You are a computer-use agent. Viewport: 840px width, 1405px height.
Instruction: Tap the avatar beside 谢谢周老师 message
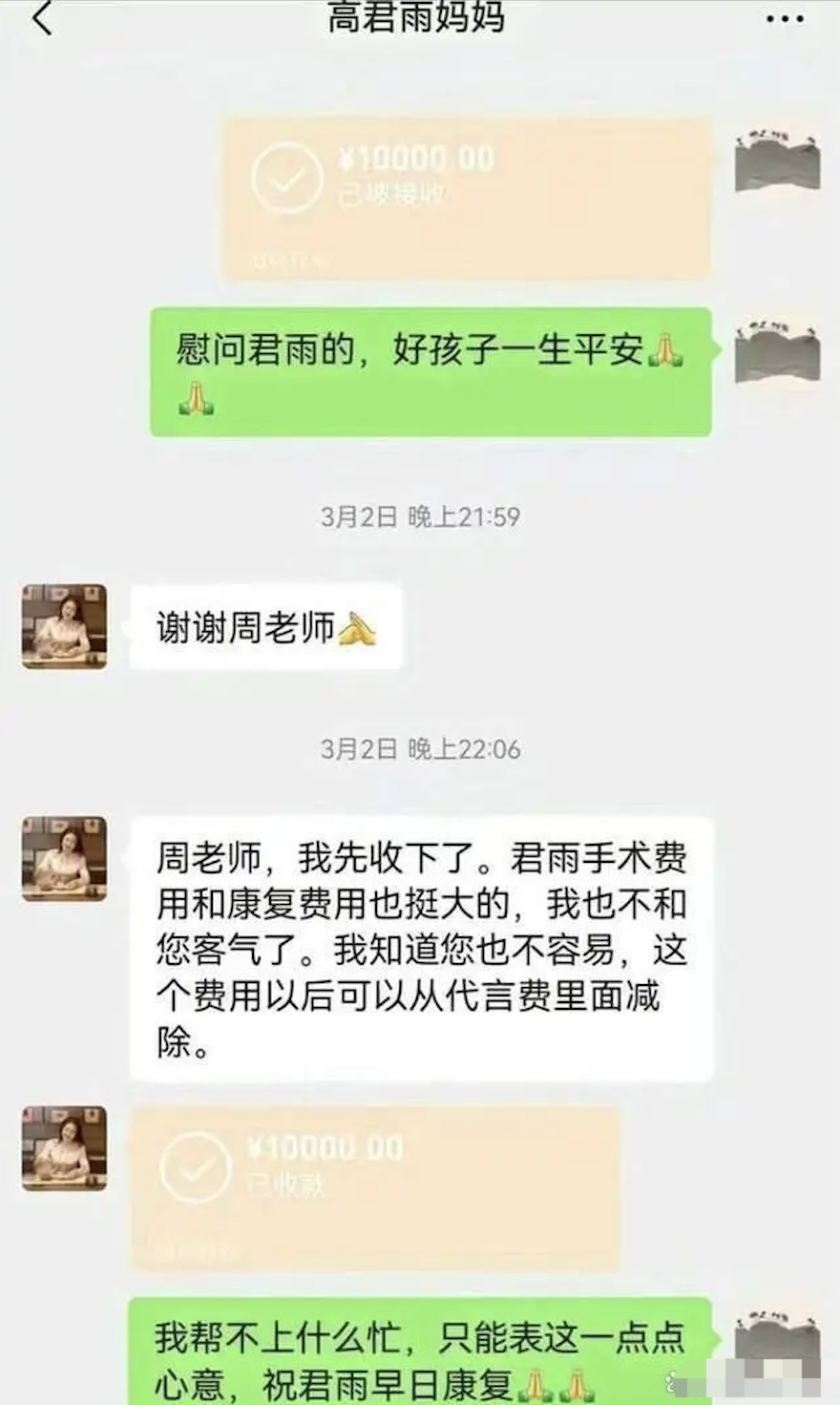tap(65, 627)
